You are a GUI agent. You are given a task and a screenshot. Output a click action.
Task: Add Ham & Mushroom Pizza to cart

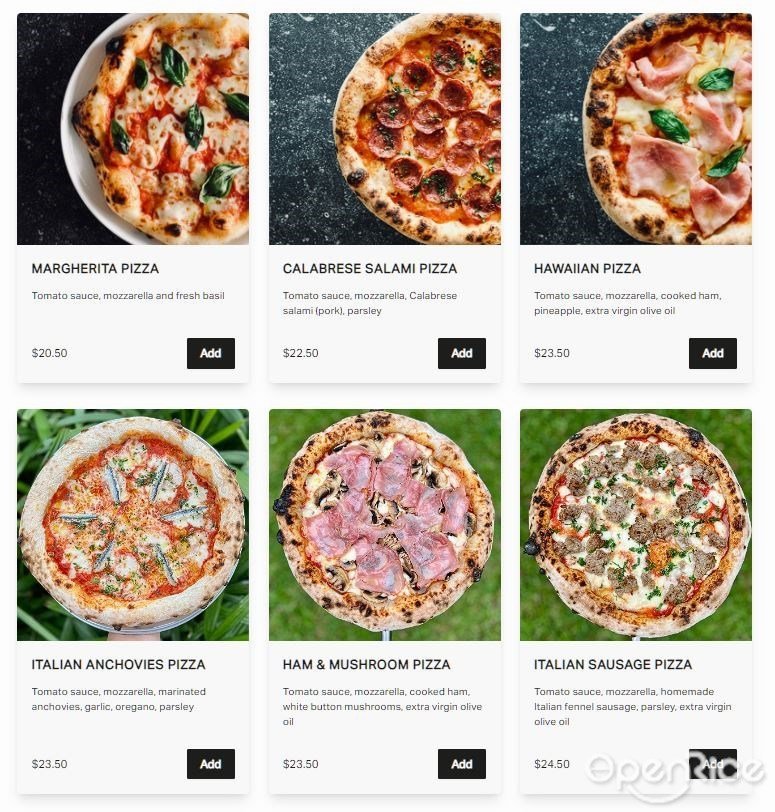(x=461, y=764)
